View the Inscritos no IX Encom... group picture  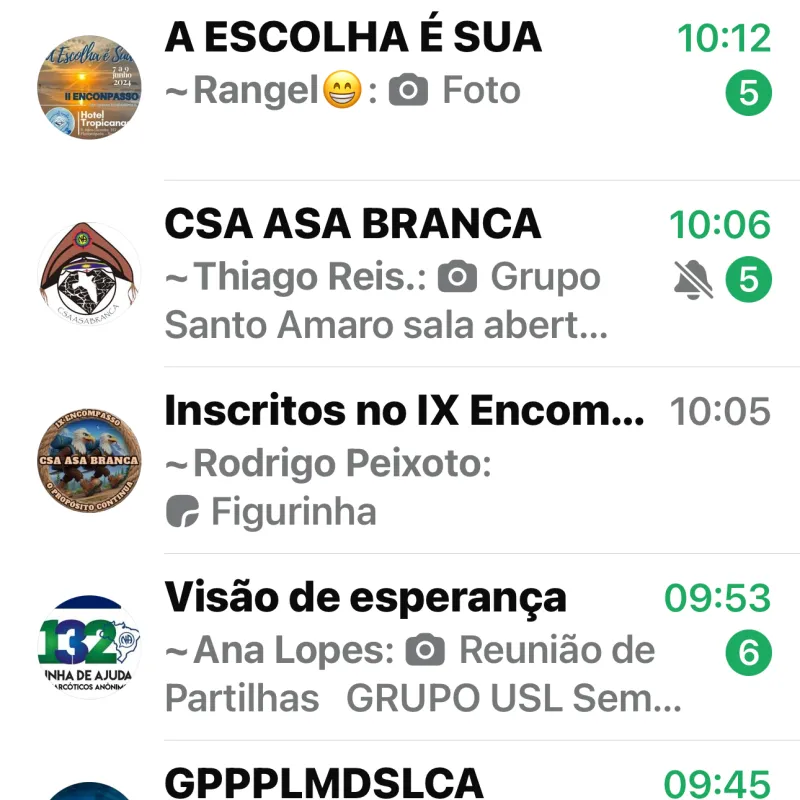(x=89, y=460)
